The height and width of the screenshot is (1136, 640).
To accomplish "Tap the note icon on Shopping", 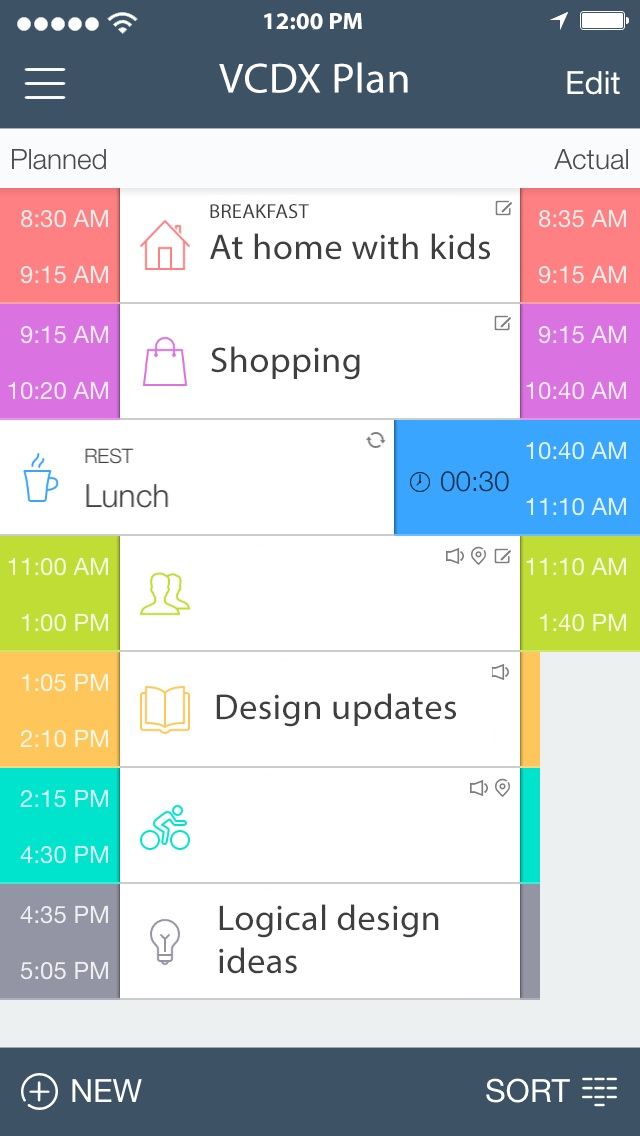I will [x=503, y=323].
